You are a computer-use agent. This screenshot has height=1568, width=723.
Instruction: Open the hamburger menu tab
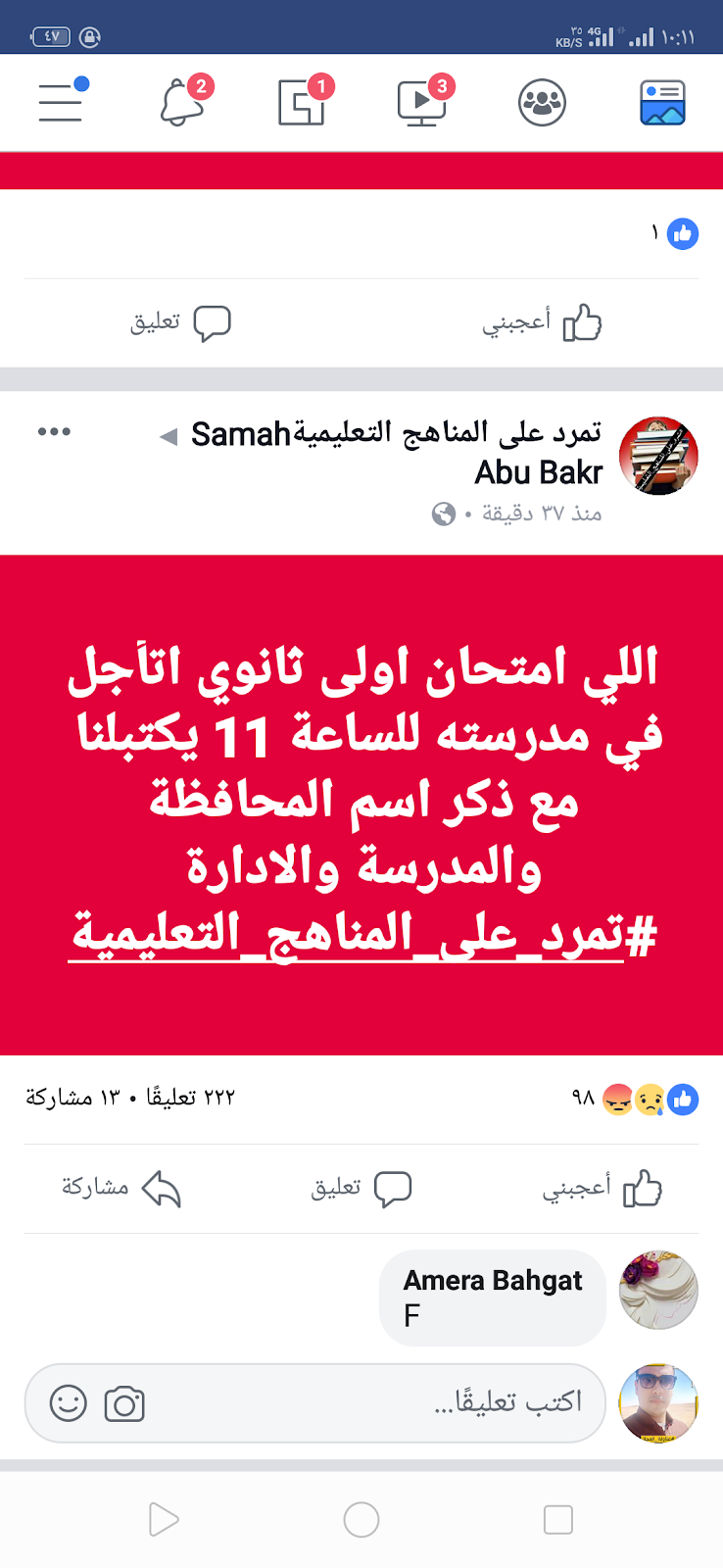click(61, 102)
